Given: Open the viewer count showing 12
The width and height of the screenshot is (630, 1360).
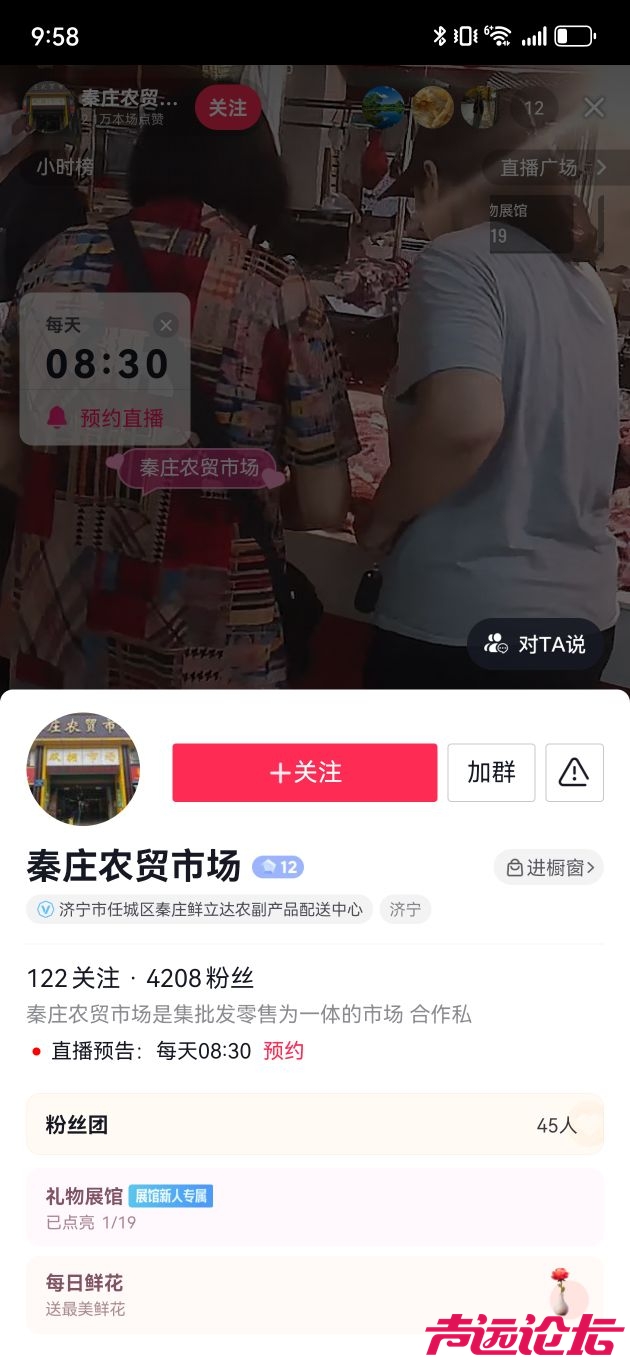Looking at the screenshot, I should (x=534, y=108).
